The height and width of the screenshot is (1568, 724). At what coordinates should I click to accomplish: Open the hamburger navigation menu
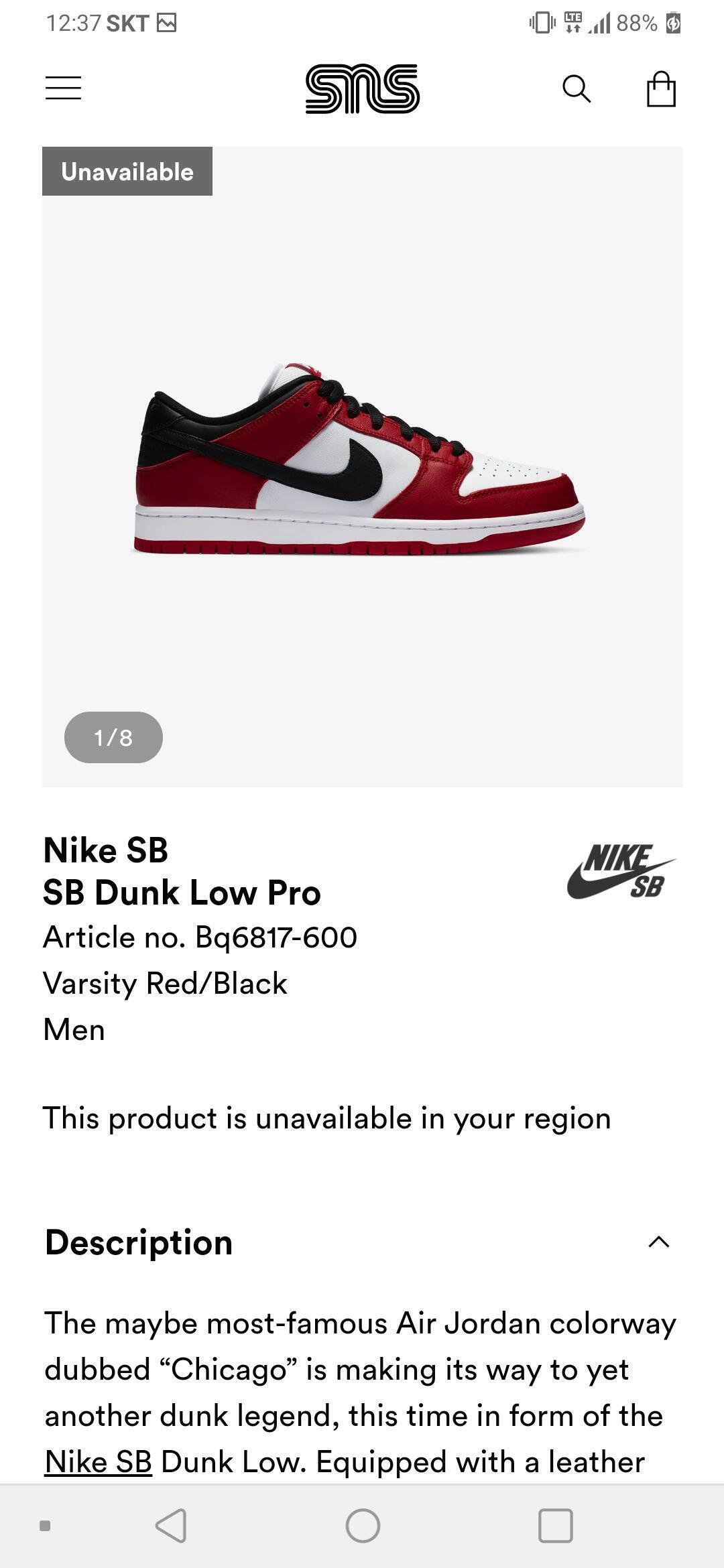point(64,88)
